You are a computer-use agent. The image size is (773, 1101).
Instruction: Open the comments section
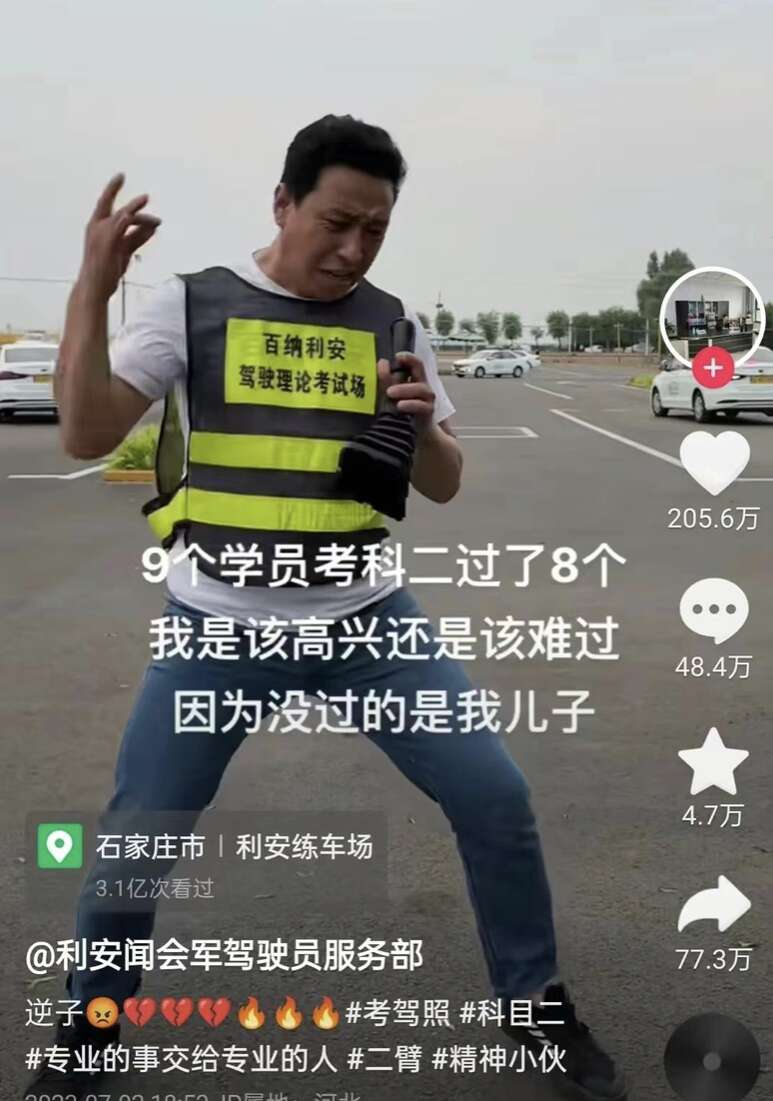click(714, 610)
